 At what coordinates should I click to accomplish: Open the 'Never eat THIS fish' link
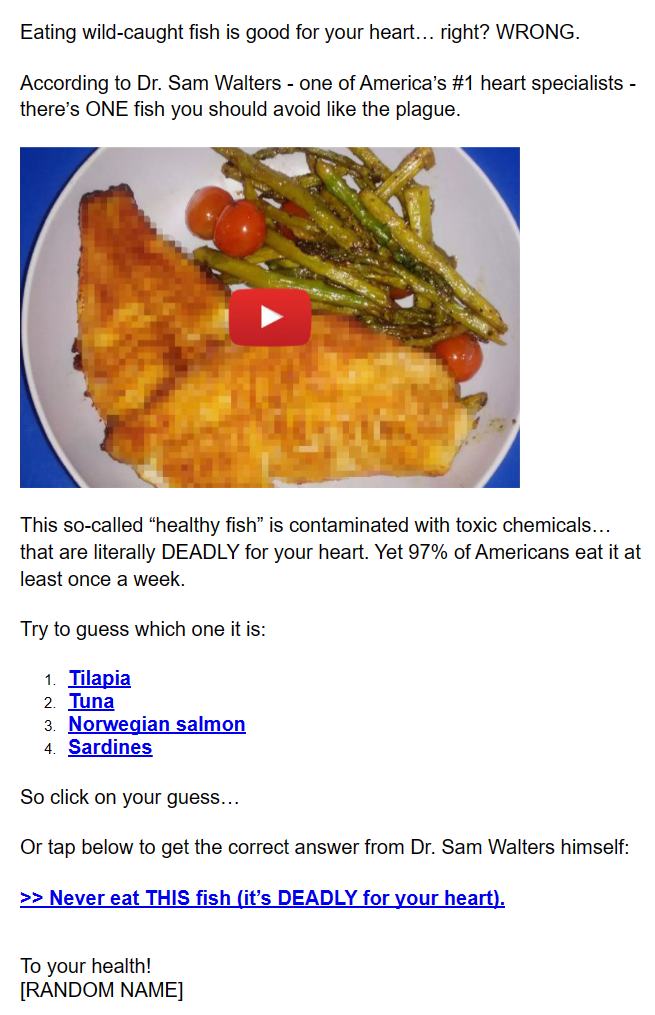point(262,898)
